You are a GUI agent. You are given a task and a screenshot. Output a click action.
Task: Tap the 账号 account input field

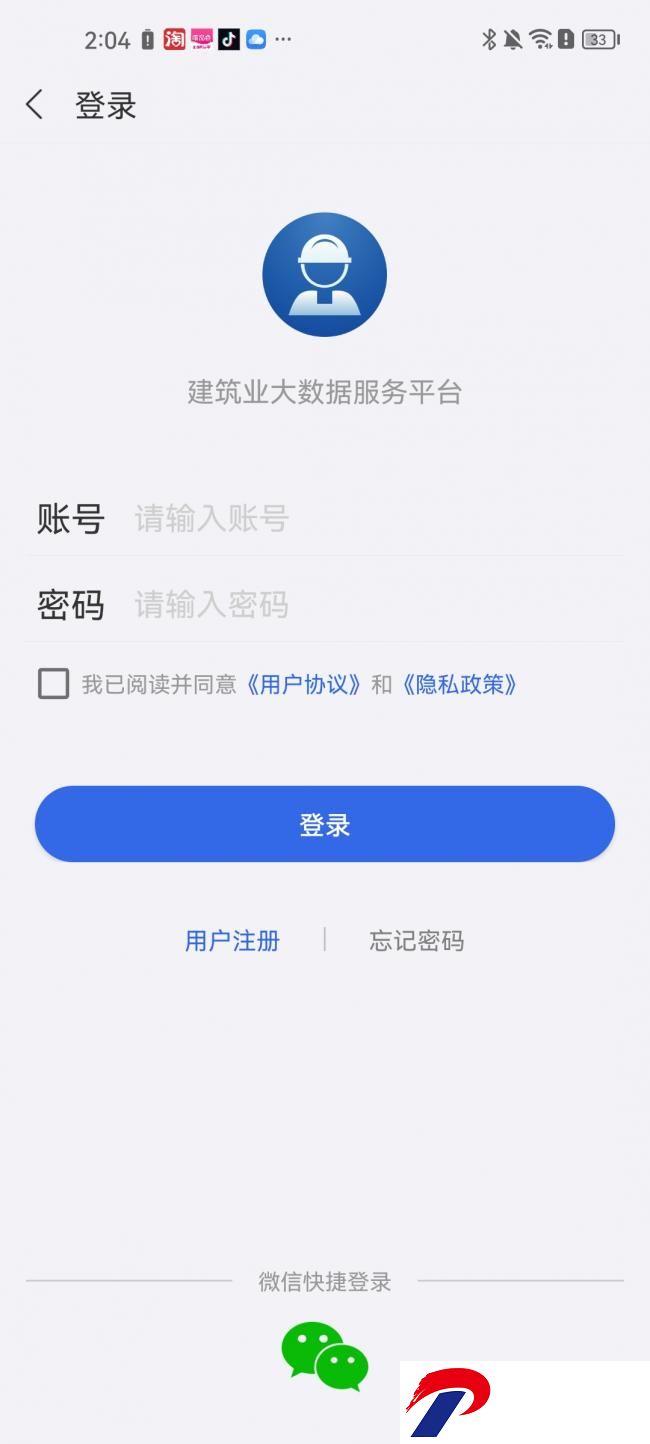[x=378, y=519]
